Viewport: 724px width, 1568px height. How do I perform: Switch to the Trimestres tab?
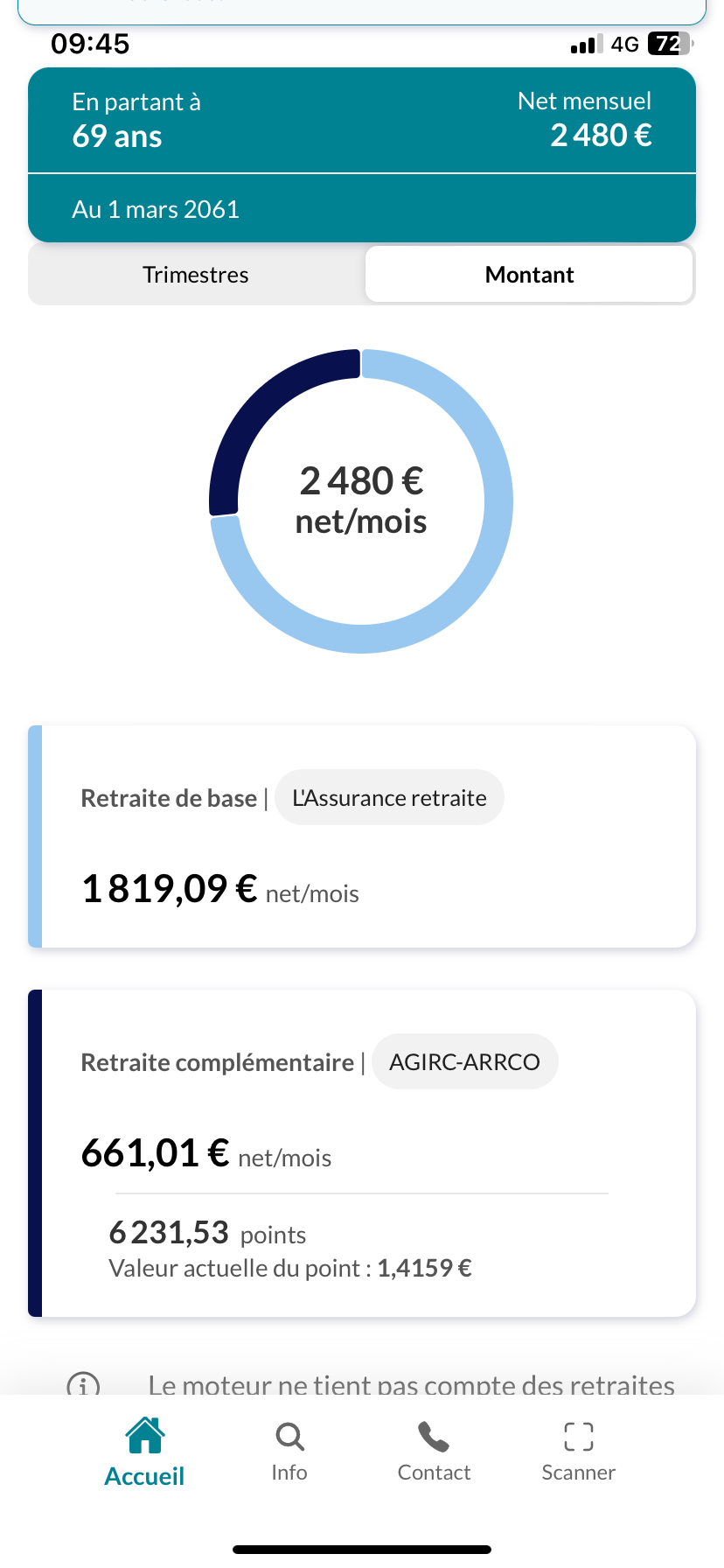point(196,275)
